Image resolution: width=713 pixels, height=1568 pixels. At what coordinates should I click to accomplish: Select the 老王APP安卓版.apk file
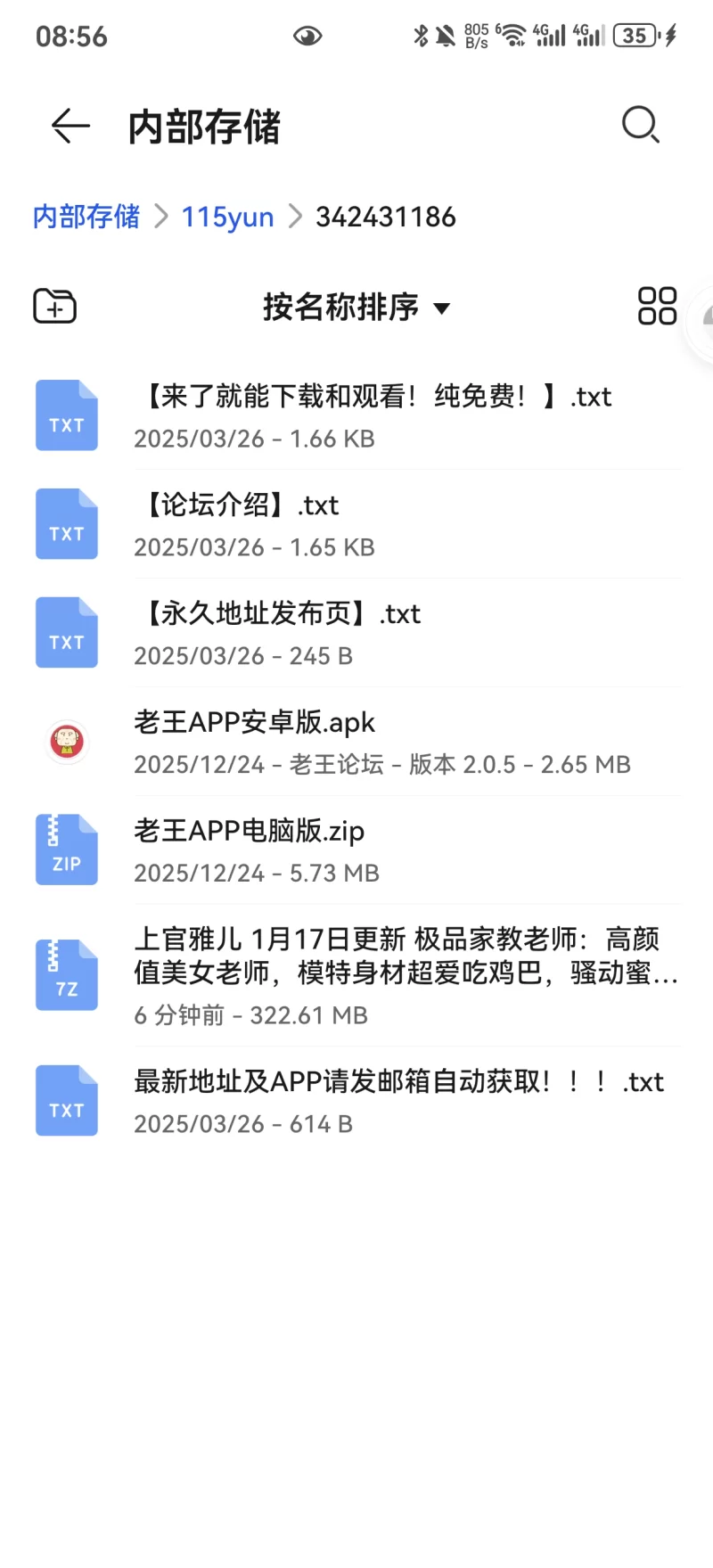click(x=356, y=742)
